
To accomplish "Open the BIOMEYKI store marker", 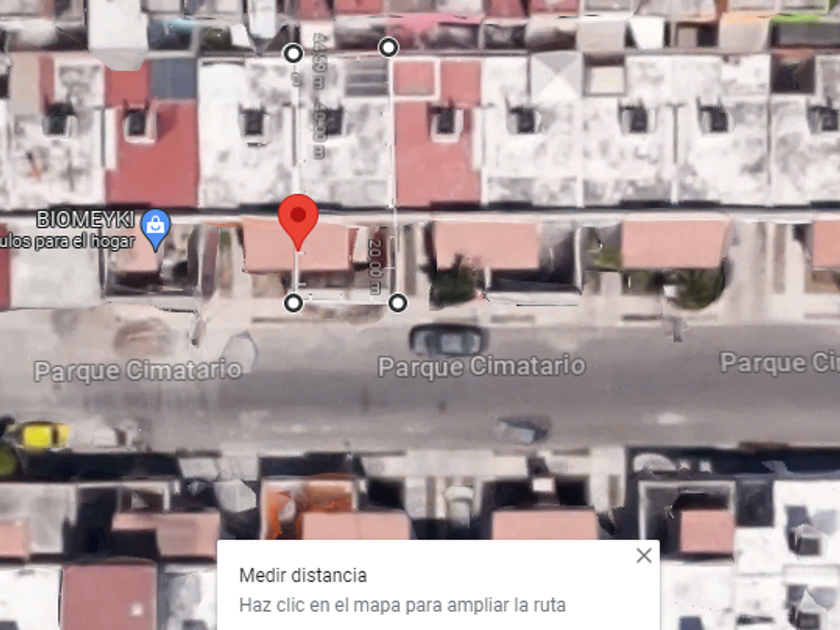I will point(155,230).
